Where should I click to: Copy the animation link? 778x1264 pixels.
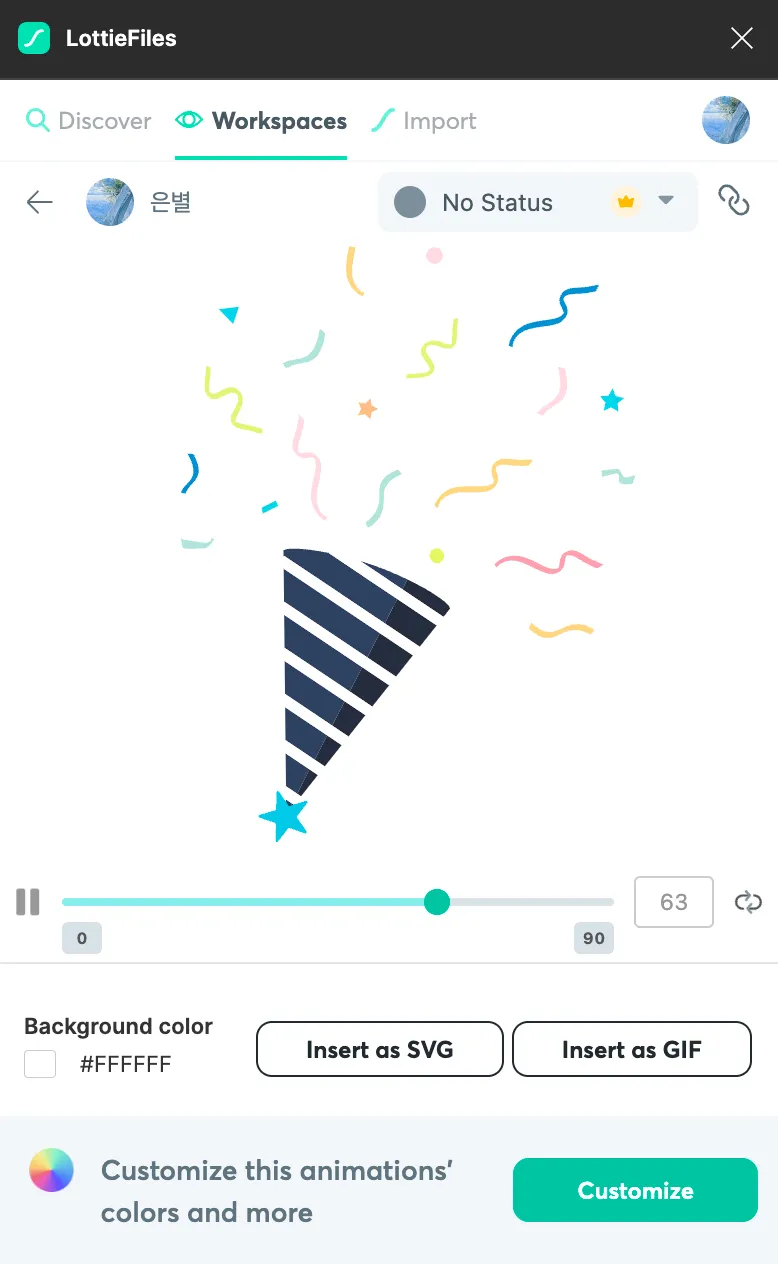point(734,202)
